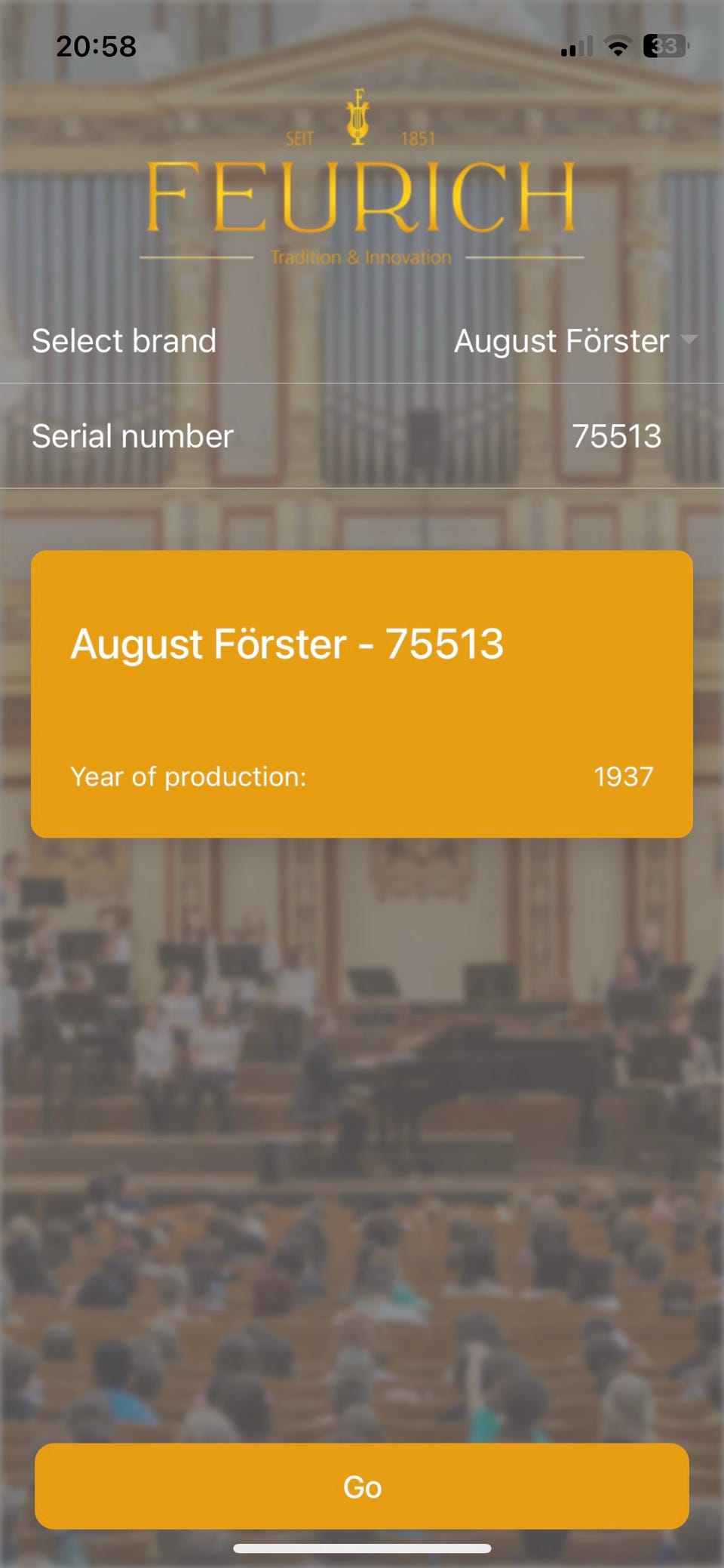Screen dimensions: 724x1568
Task: Tap the Go button
Action: click(362, 1487)
